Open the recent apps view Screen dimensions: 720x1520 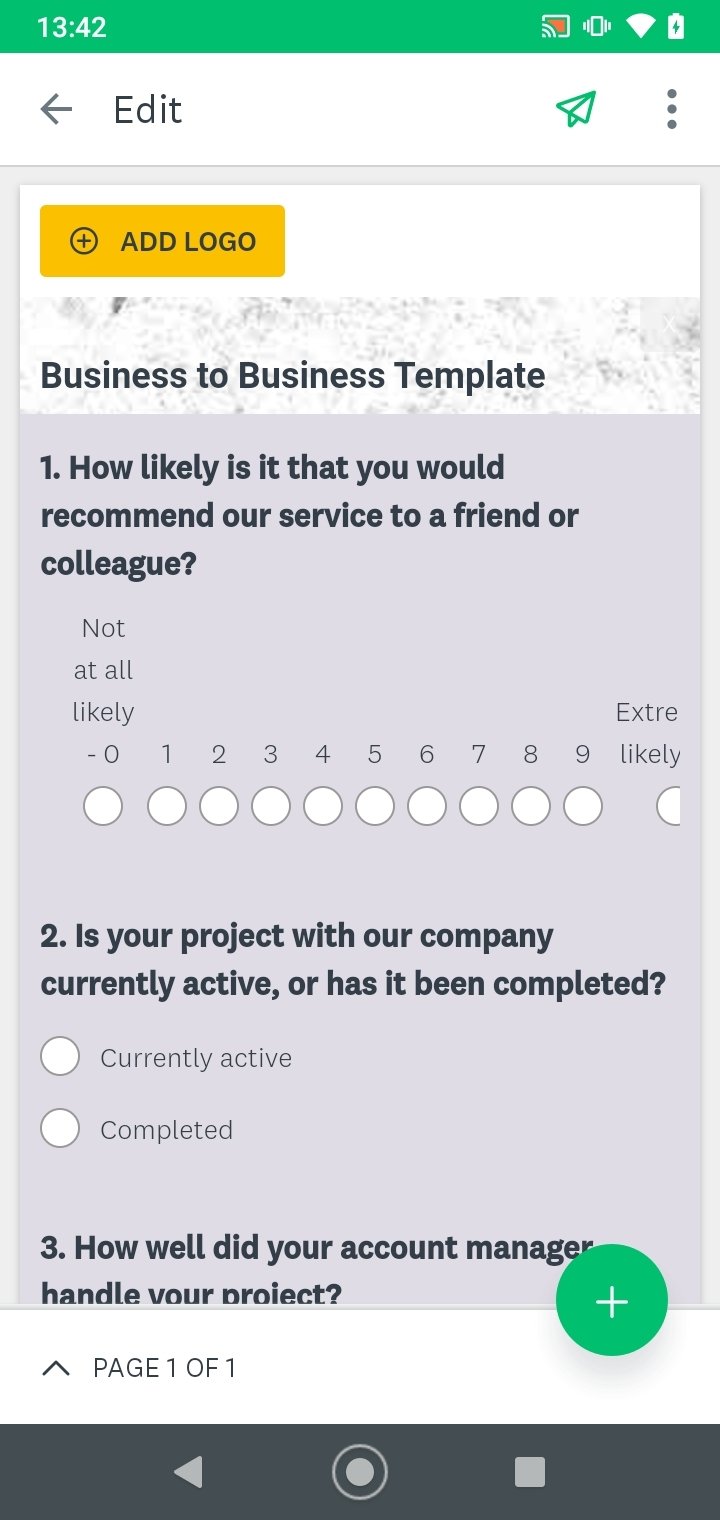[x=529, y=1472]
